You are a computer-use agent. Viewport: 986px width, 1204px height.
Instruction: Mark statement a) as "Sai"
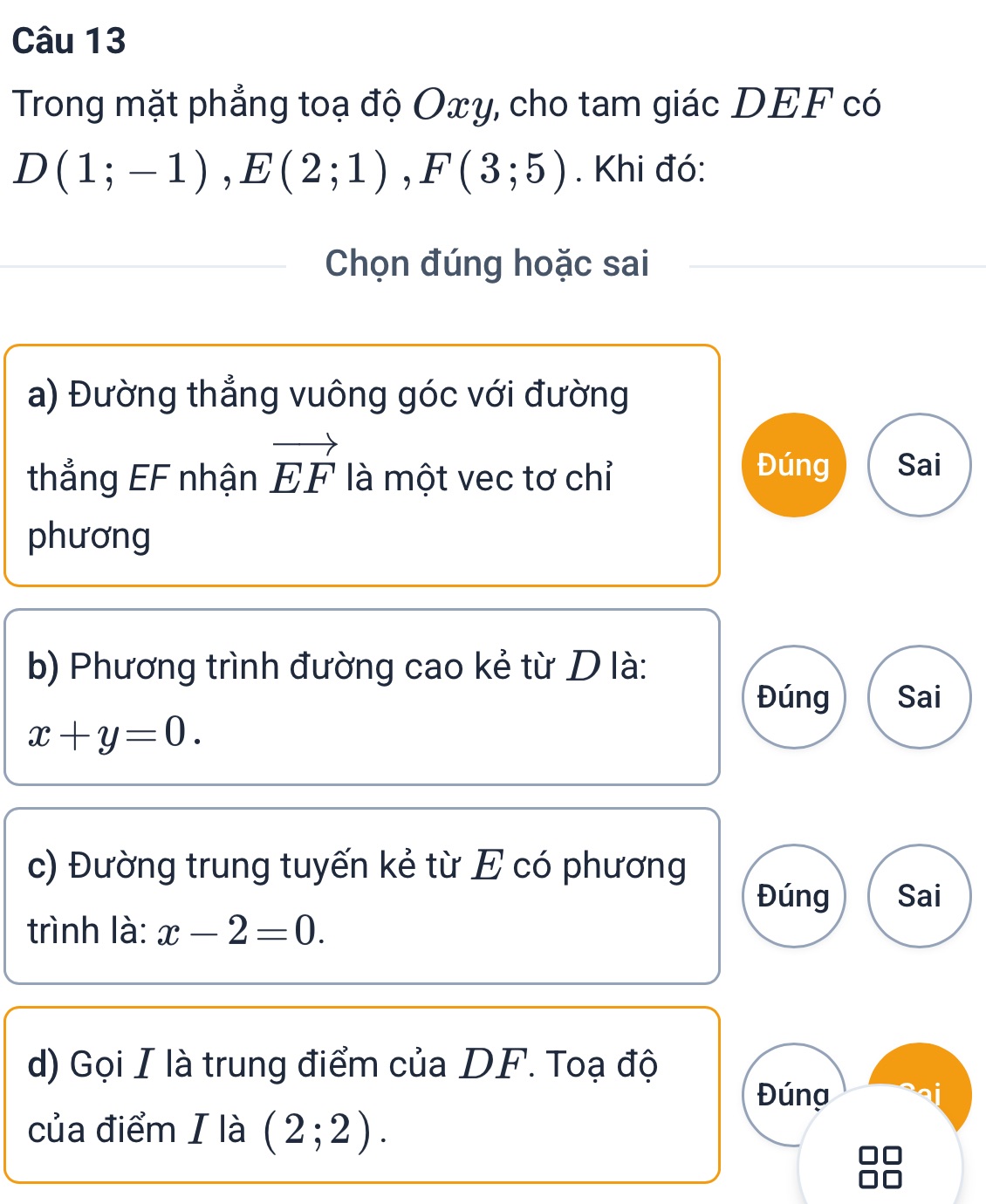918,467
